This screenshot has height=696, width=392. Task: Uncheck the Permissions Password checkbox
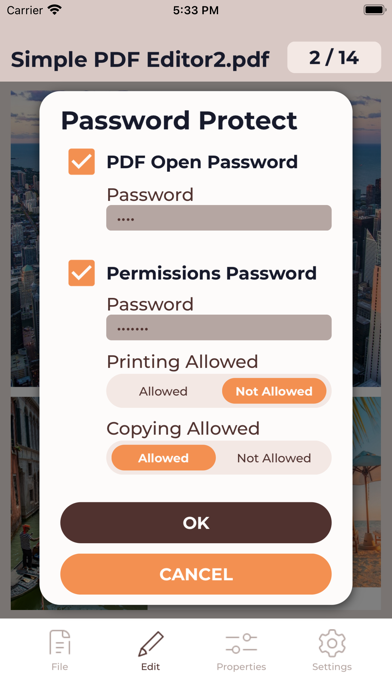82,273
